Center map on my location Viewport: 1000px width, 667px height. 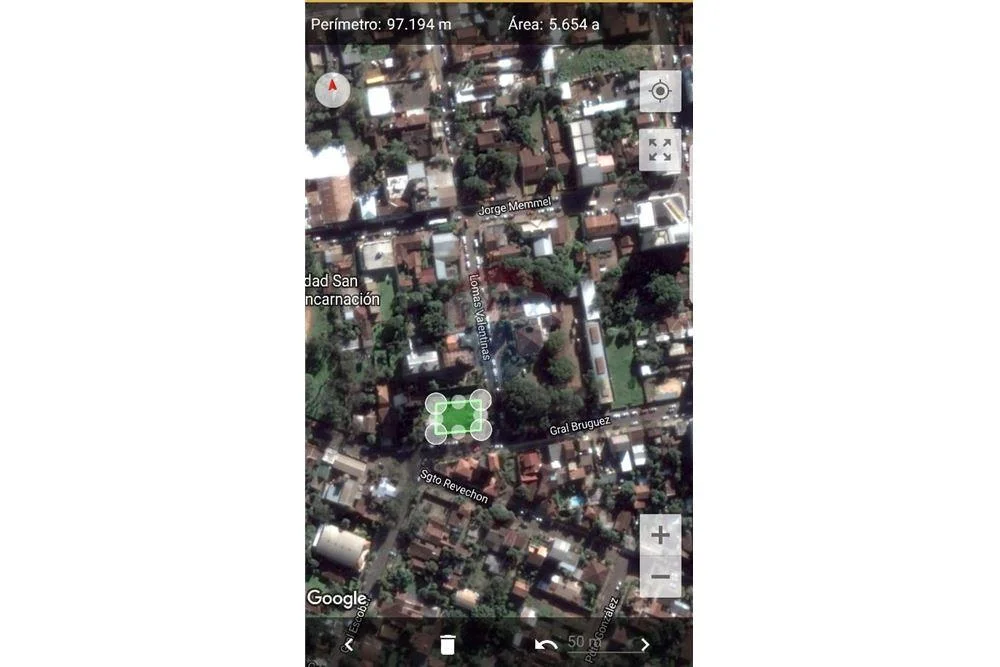[x=660, y=92]
